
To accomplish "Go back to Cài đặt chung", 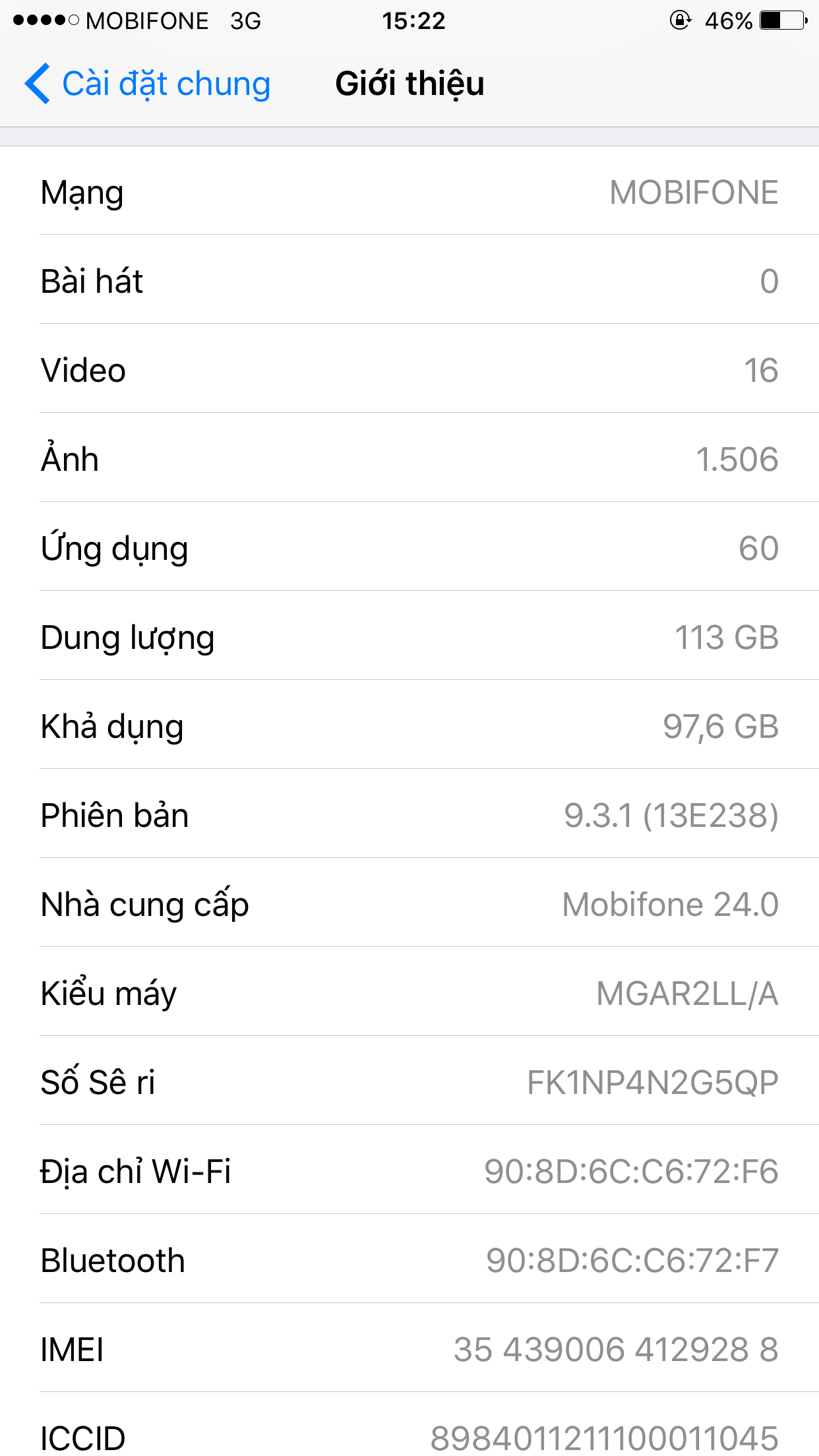I will (x=148, y=84).
